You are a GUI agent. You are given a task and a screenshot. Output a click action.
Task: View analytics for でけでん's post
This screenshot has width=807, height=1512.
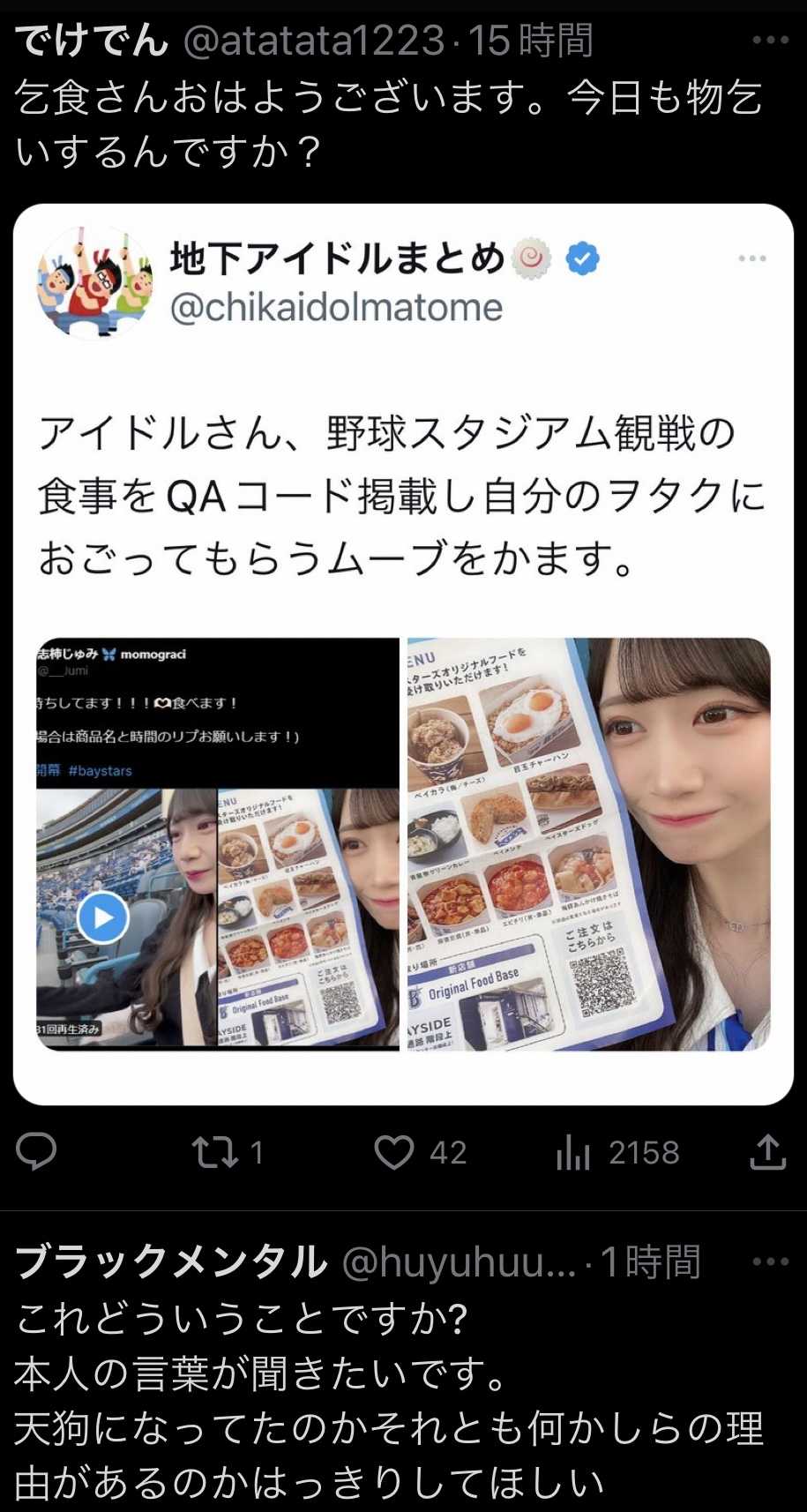click(573, 1152)
